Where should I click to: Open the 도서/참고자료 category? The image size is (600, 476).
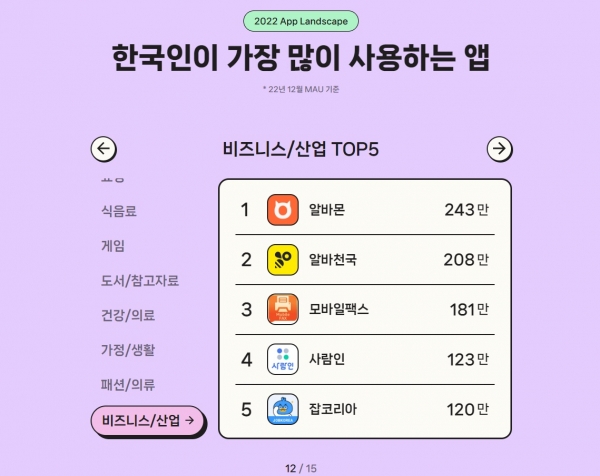pos(140,280)
